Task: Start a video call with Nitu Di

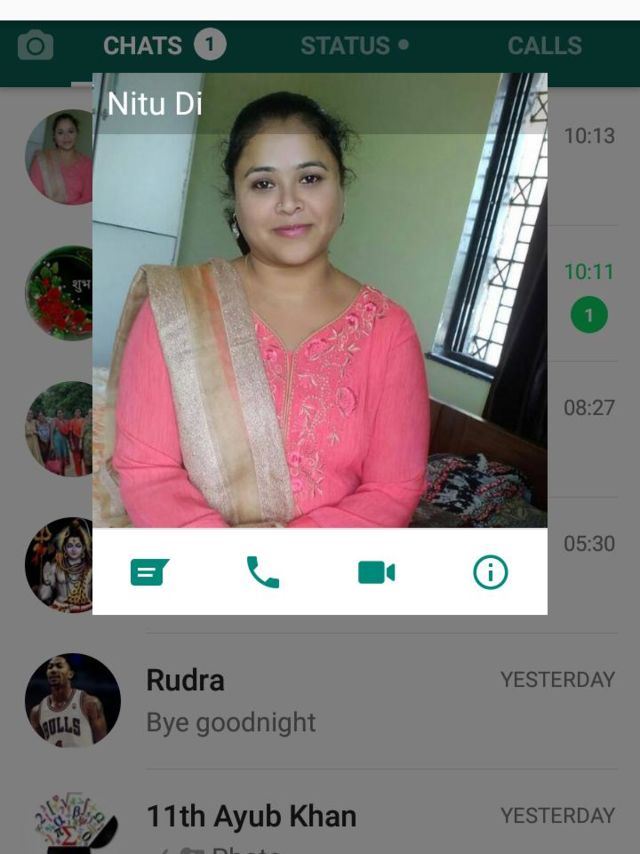Action: [x=376, y=573]
